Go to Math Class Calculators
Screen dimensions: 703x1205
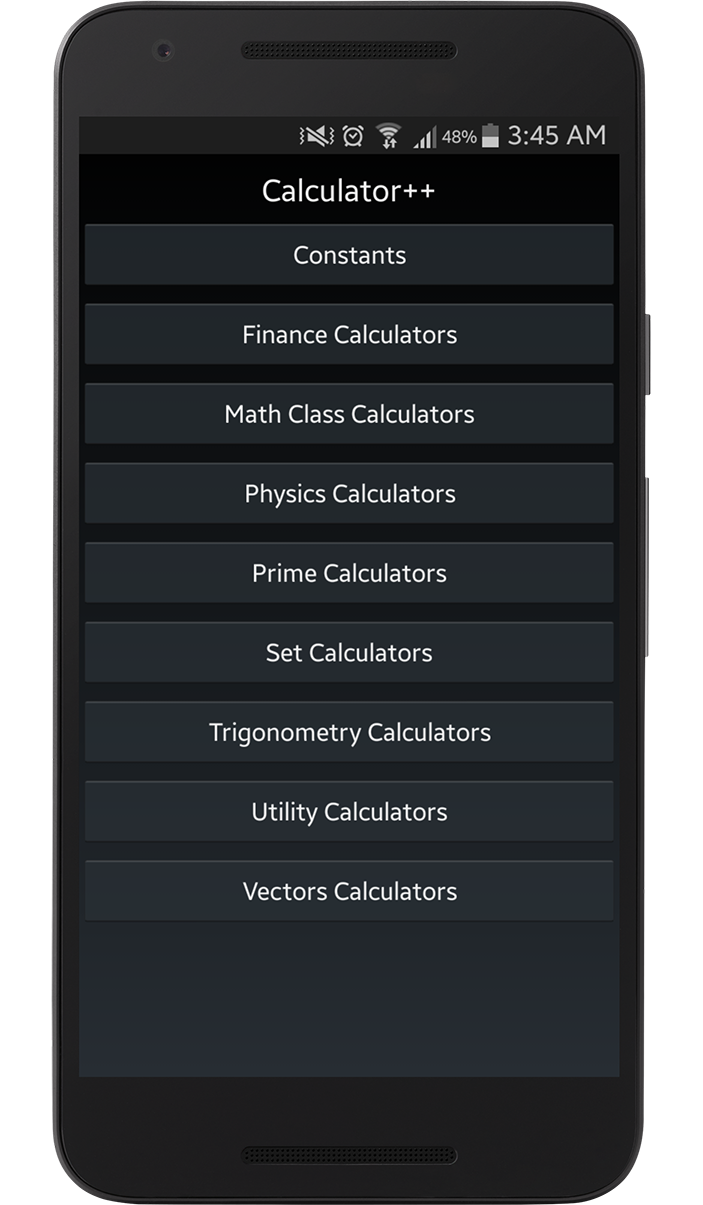(349, 414)
